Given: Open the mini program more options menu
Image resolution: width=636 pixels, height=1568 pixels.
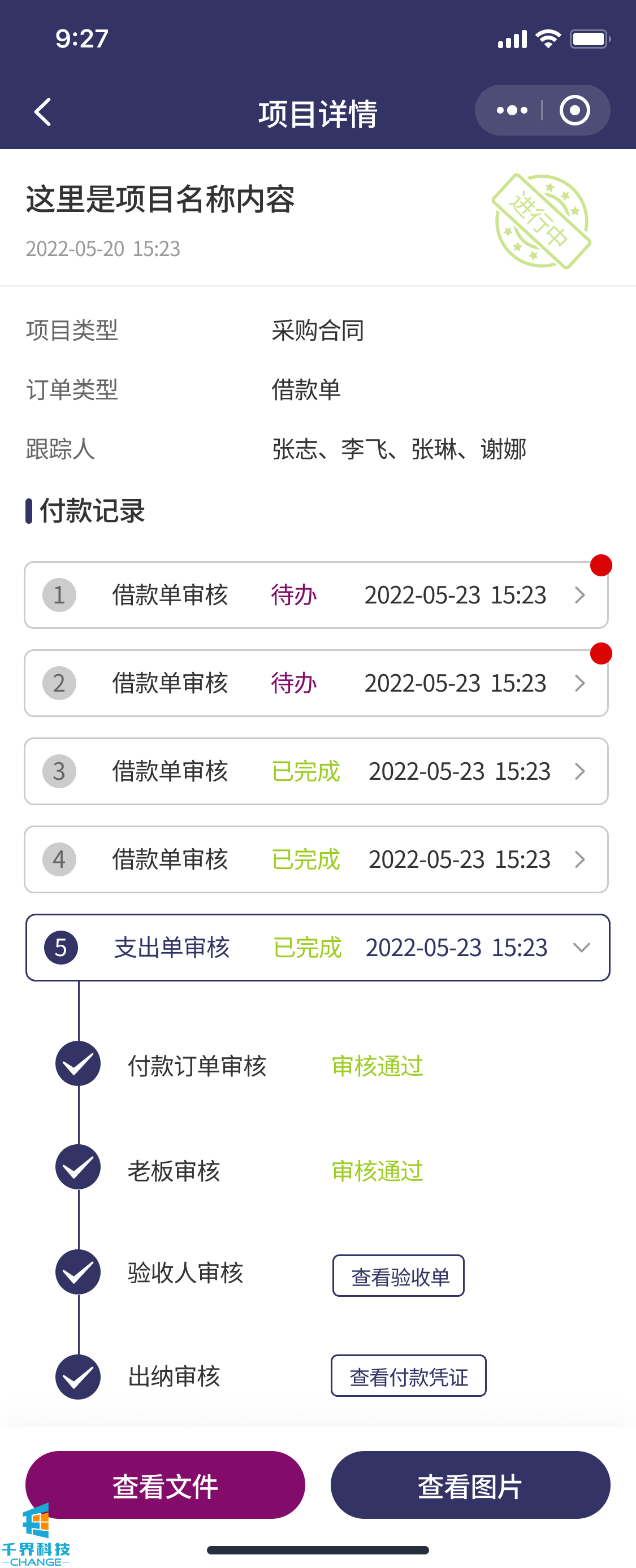Looking at the screenshot, I should pyautogui.click(x=512, y=110).
